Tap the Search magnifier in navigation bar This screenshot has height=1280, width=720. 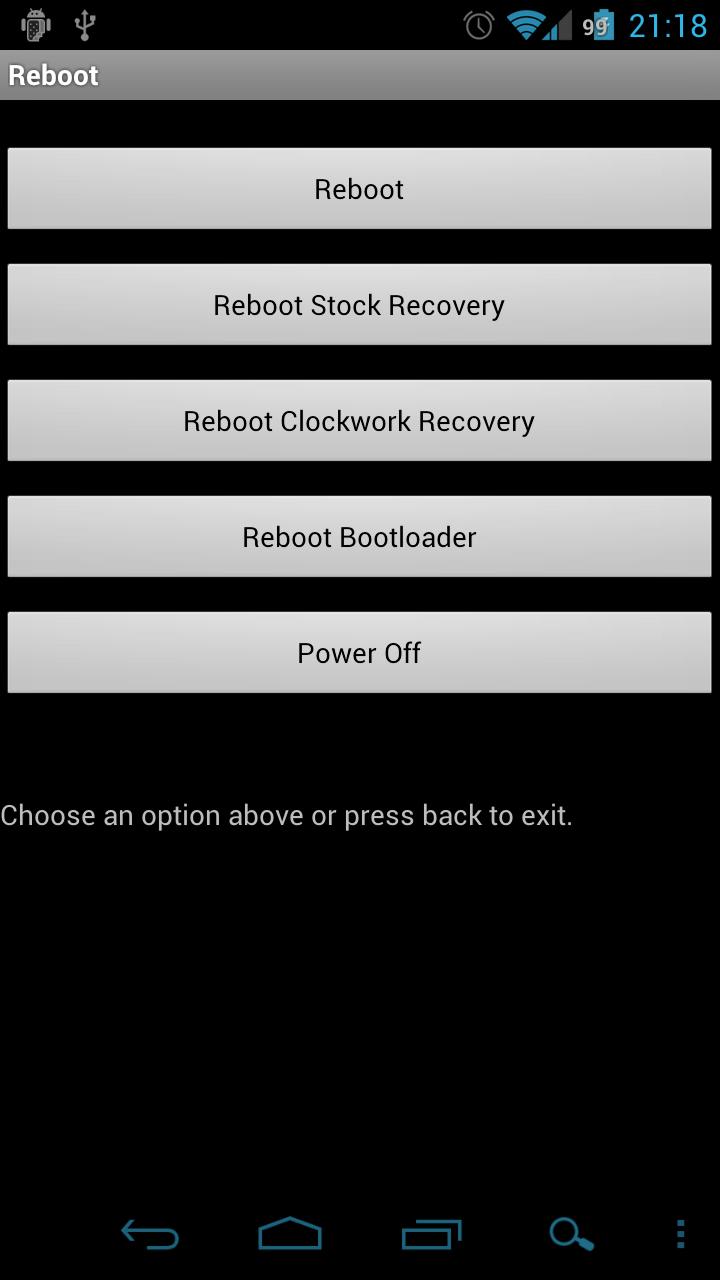tap(570, 1234)
